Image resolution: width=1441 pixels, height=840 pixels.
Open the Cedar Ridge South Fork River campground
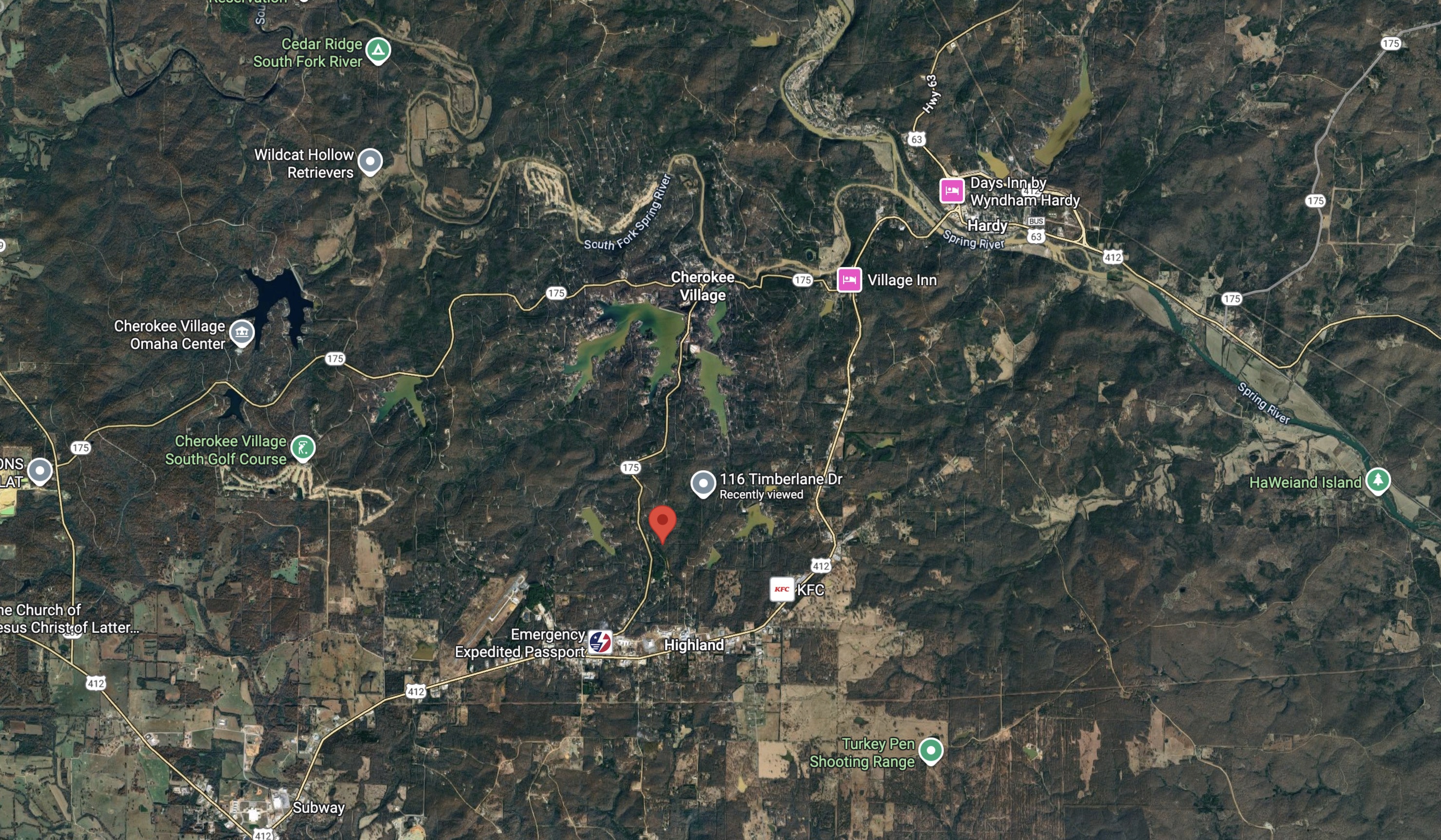378,51
